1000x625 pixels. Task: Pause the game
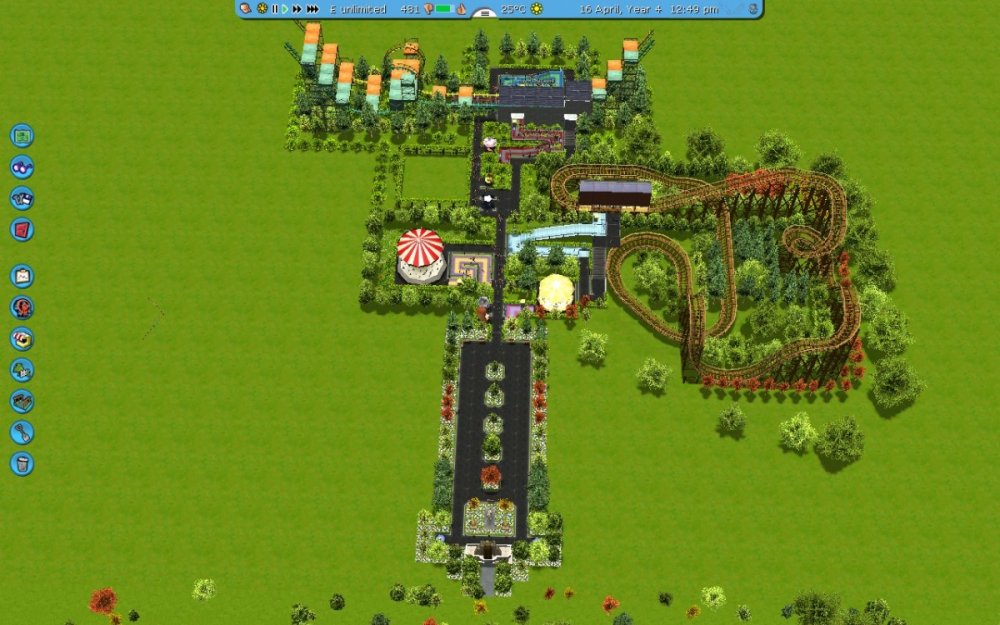click(275, 9)
